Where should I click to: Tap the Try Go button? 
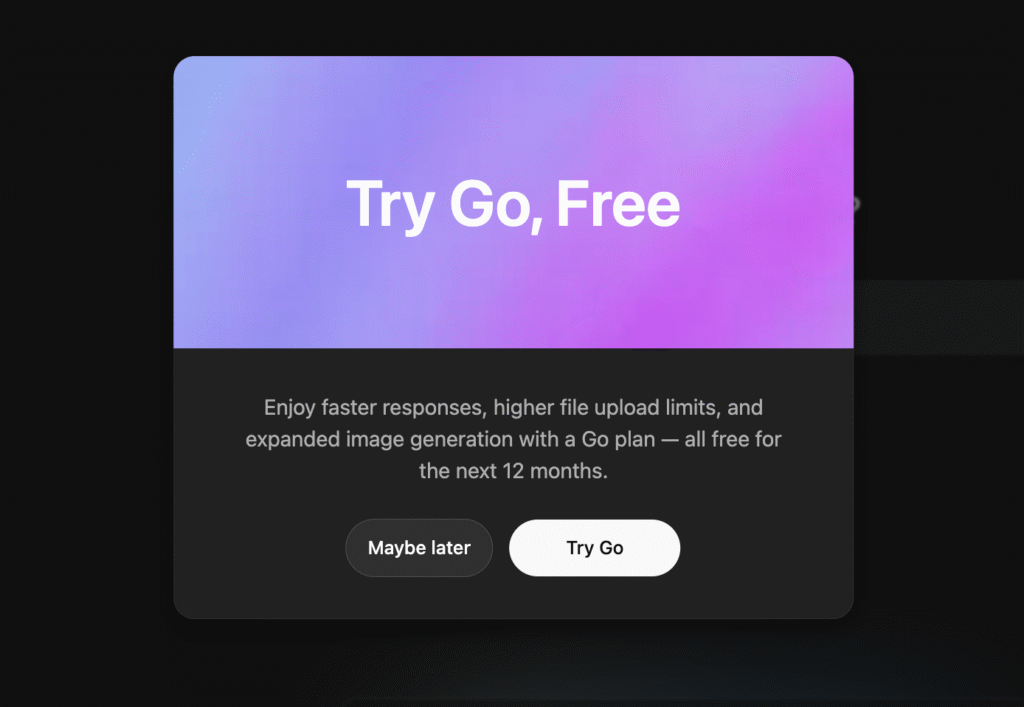tap(594, 548)
